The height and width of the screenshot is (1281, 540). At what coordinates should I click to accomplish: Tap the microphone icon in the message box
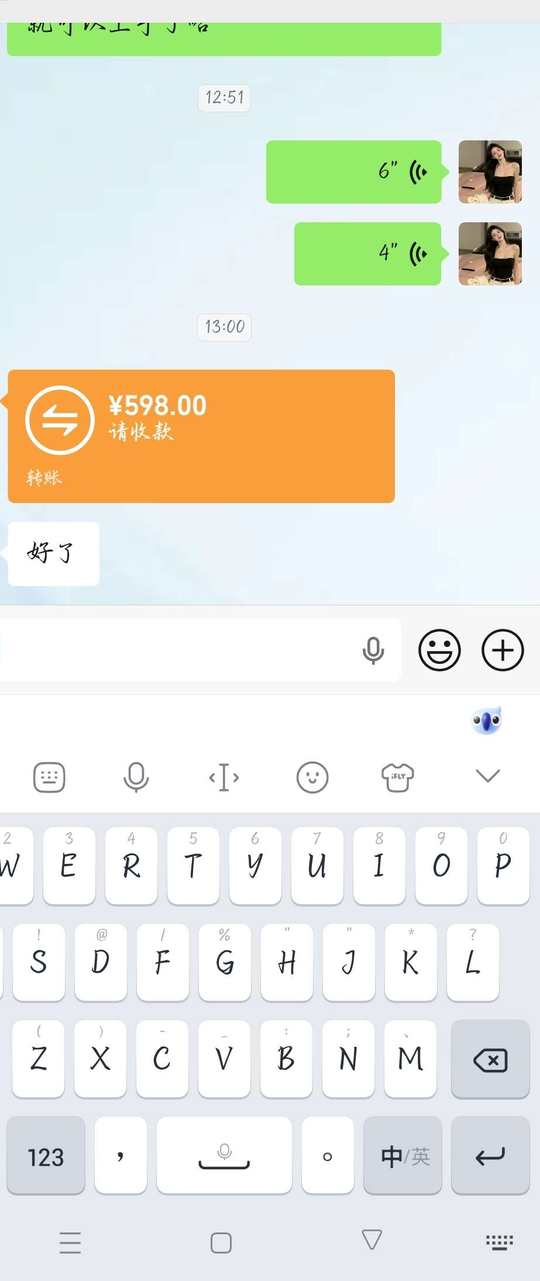373,651
